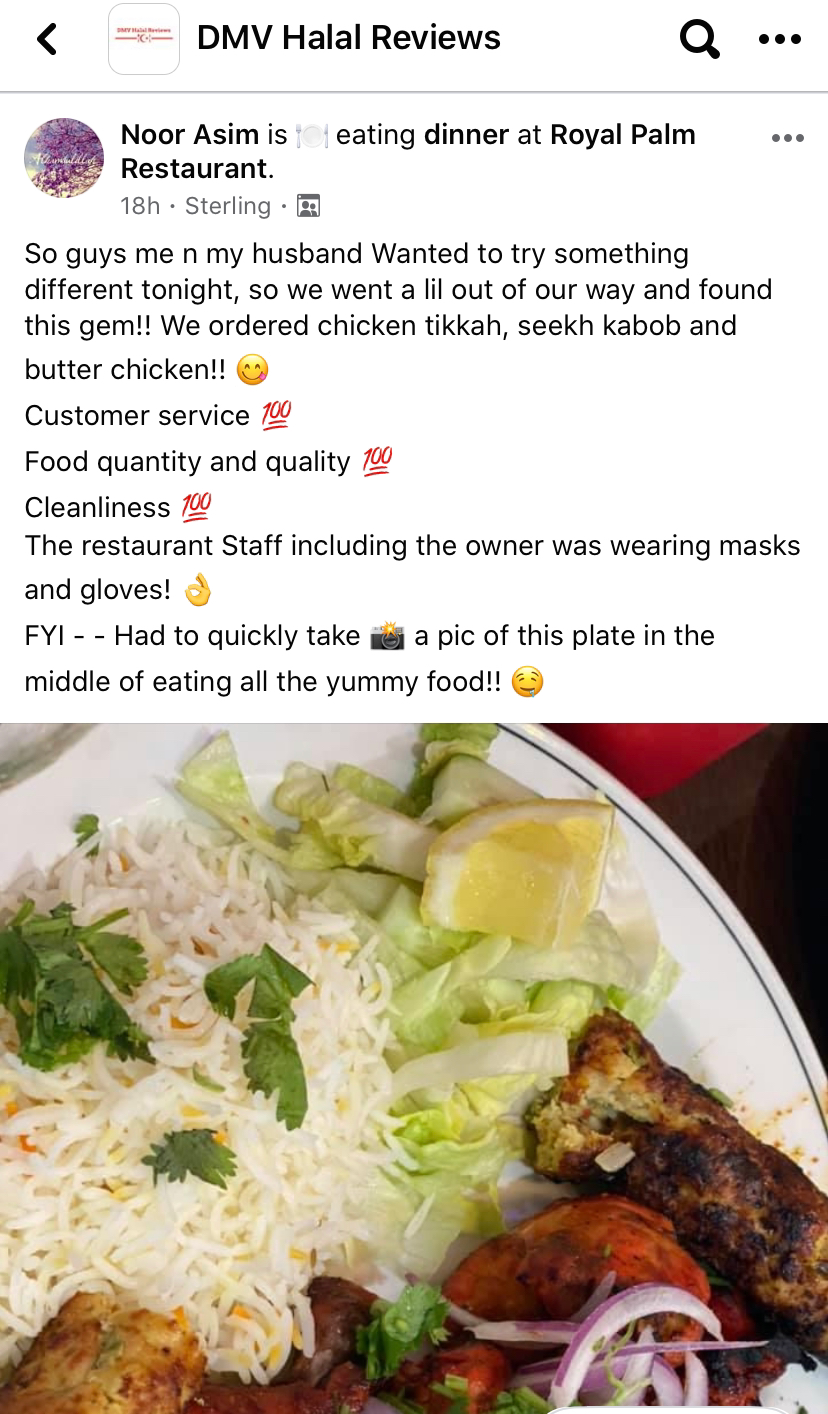Image resolution: width=828 pixels, height=1414 pixels.
Task: Open the food plate photo full screen
Action: 414,1068
